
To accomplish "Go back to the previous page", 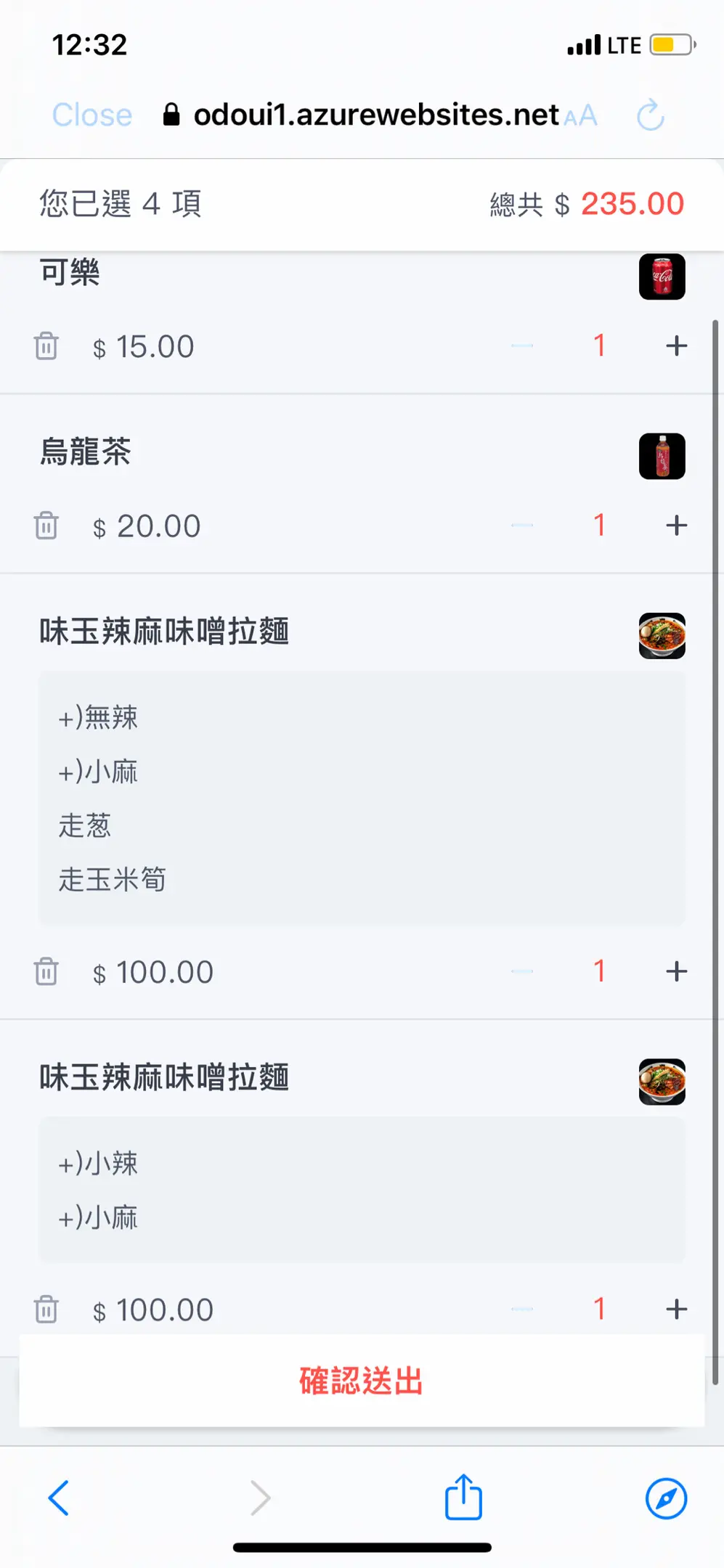I will (59, 1498).
